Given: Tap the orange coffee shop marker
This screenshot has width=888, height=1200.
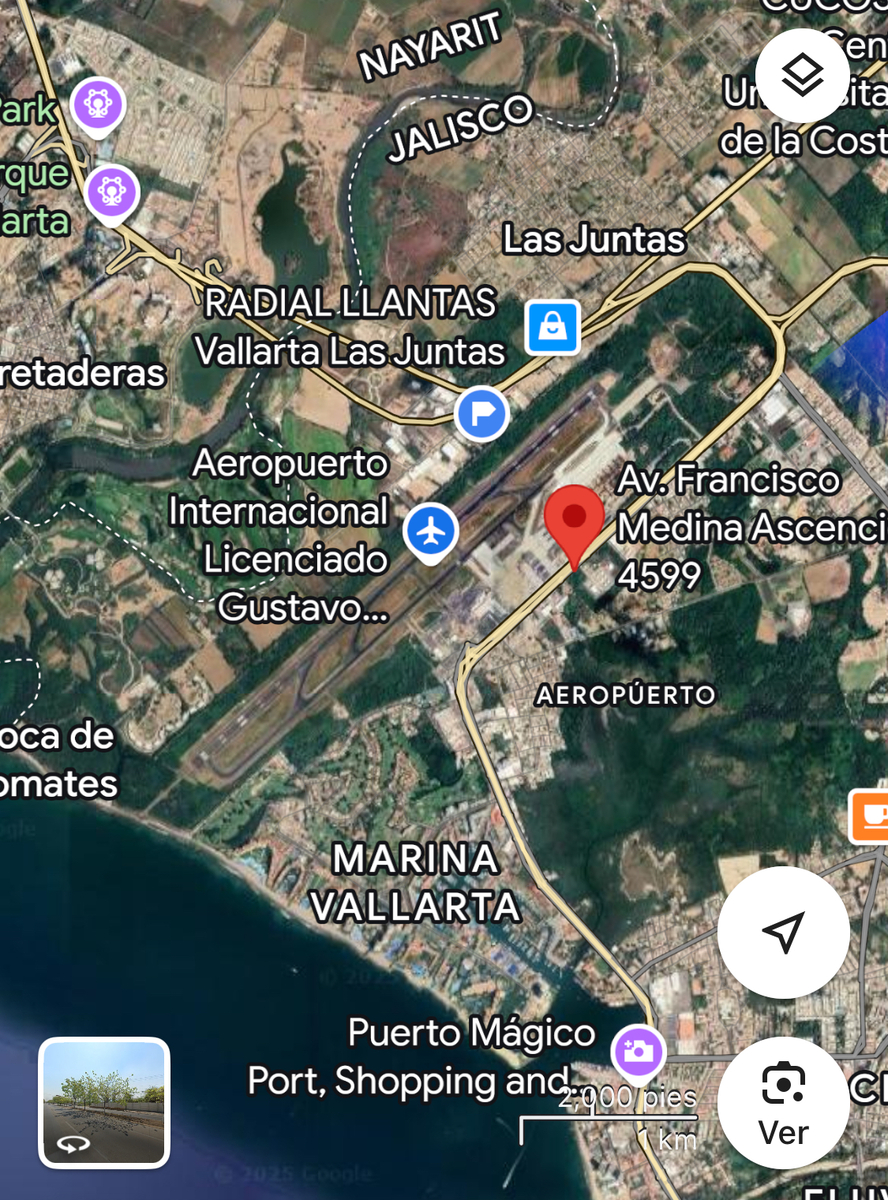Looking at the screenshot, I should (870, 816).
